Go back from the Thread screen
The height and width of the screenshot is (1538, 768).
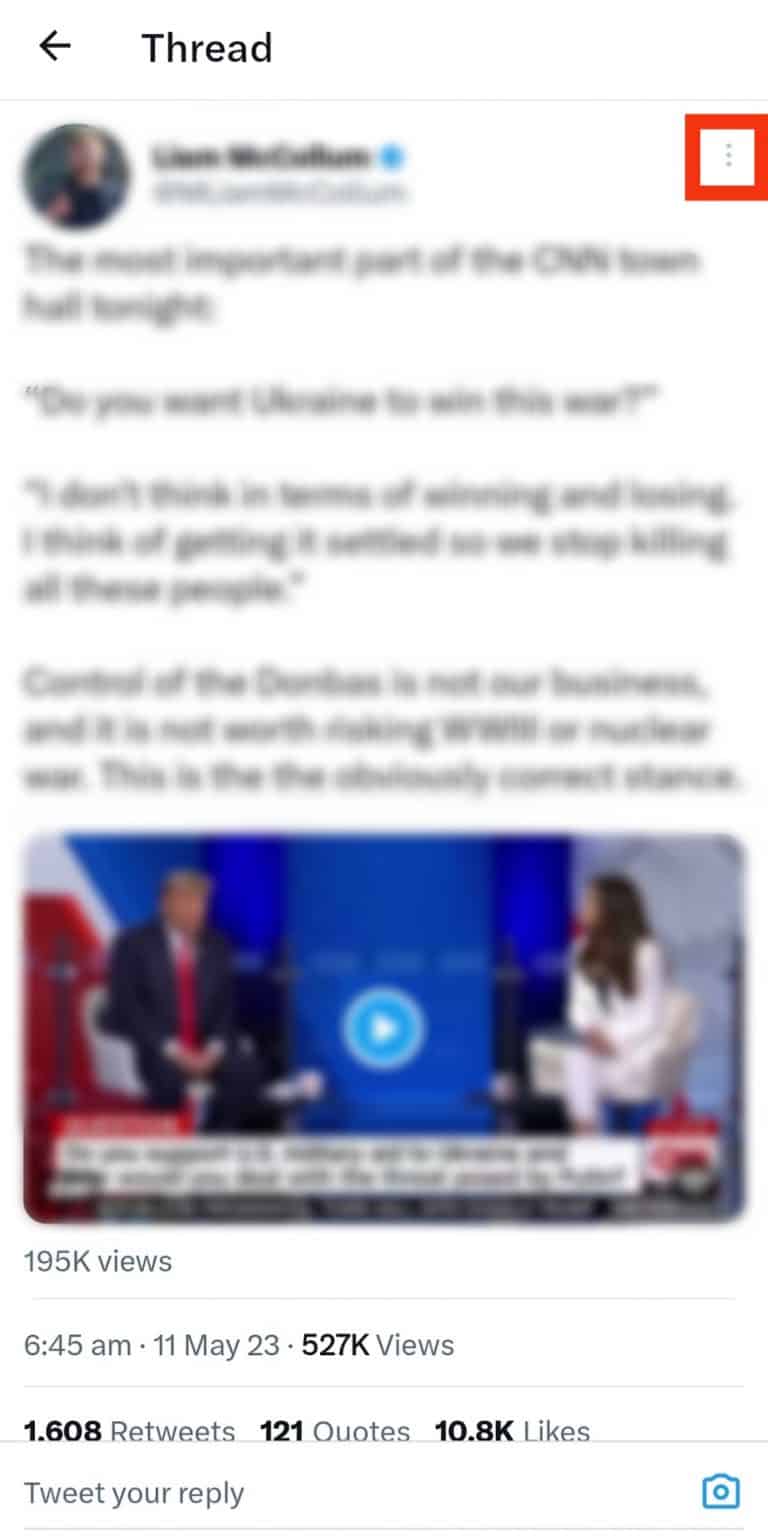tap(55, 47)
